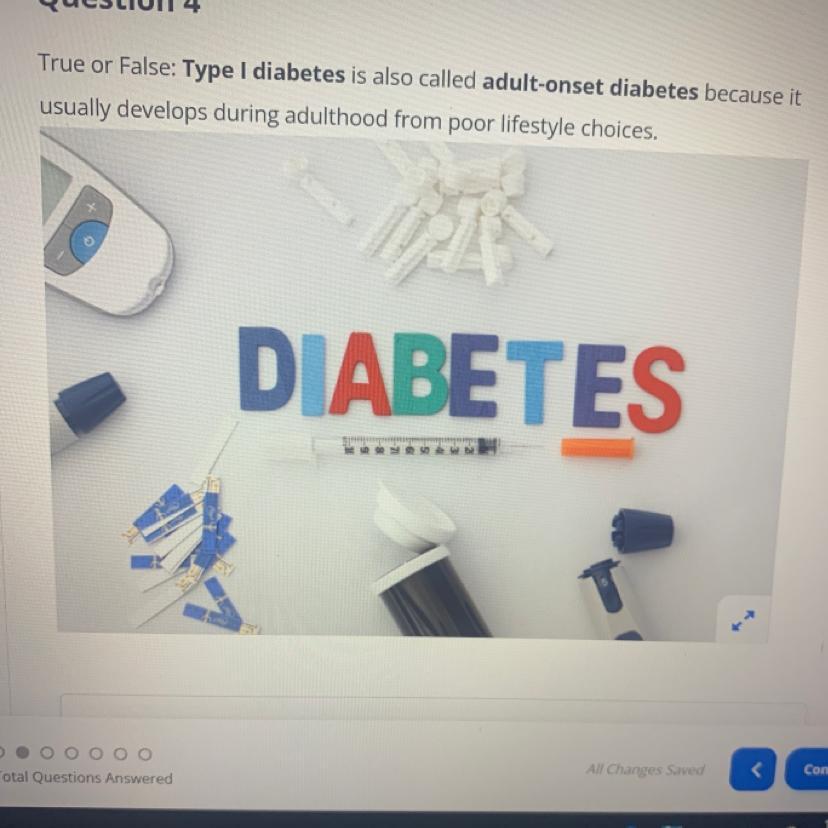The image size is (828, 828).
Task: Jump to the last question dot
Action: [145, 754]
